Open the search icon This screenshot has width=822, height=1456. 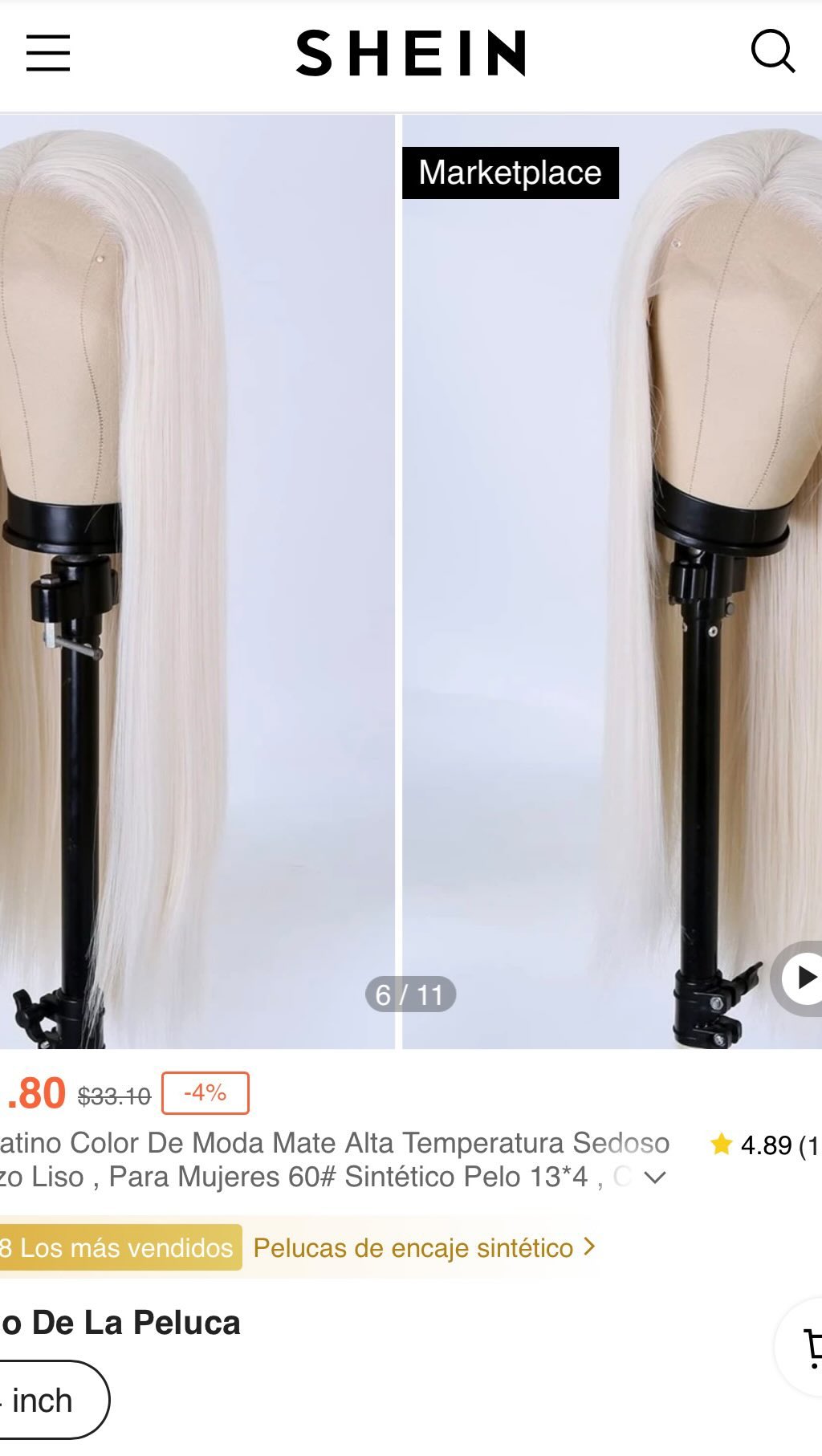pyautogui.click(x=772, y=51)
